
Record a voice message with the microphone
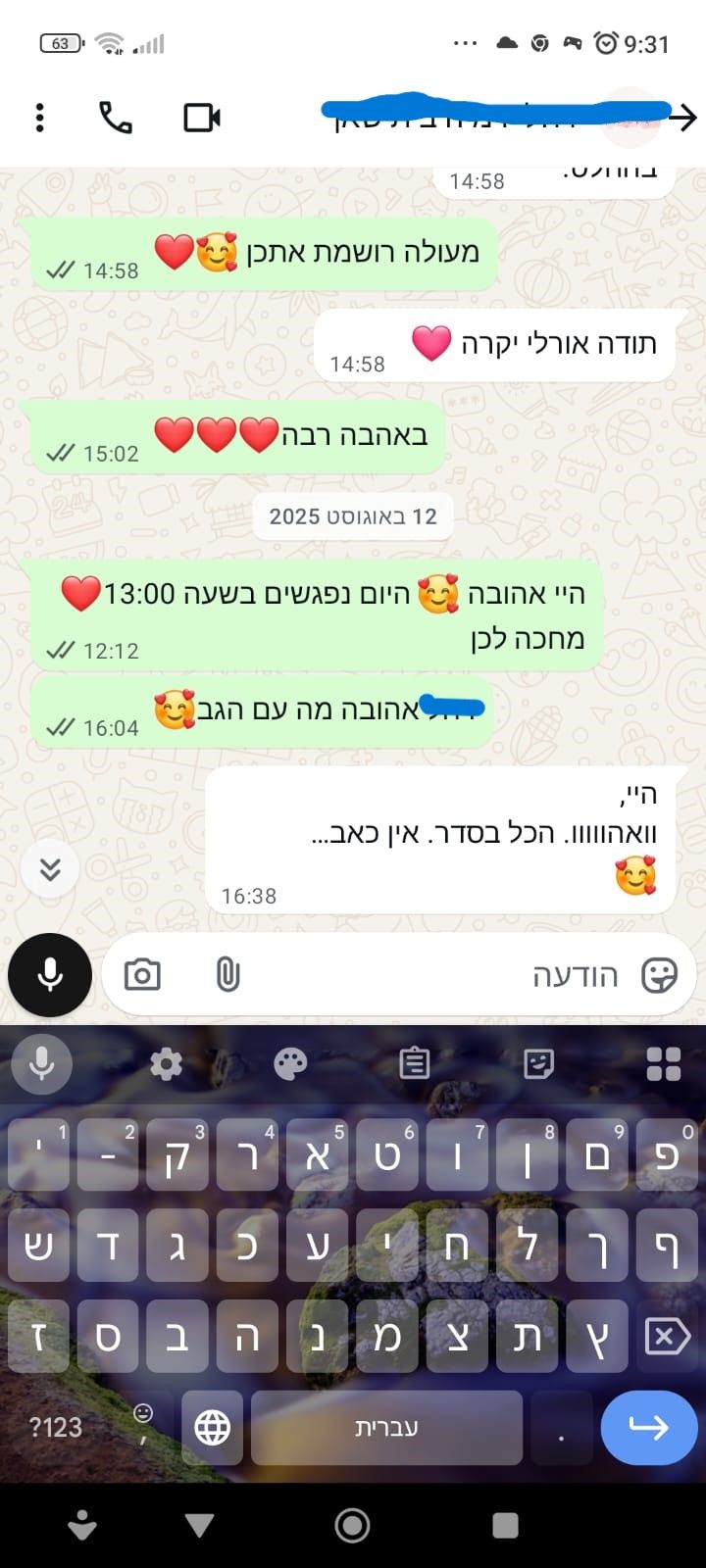tap(50, 975)
